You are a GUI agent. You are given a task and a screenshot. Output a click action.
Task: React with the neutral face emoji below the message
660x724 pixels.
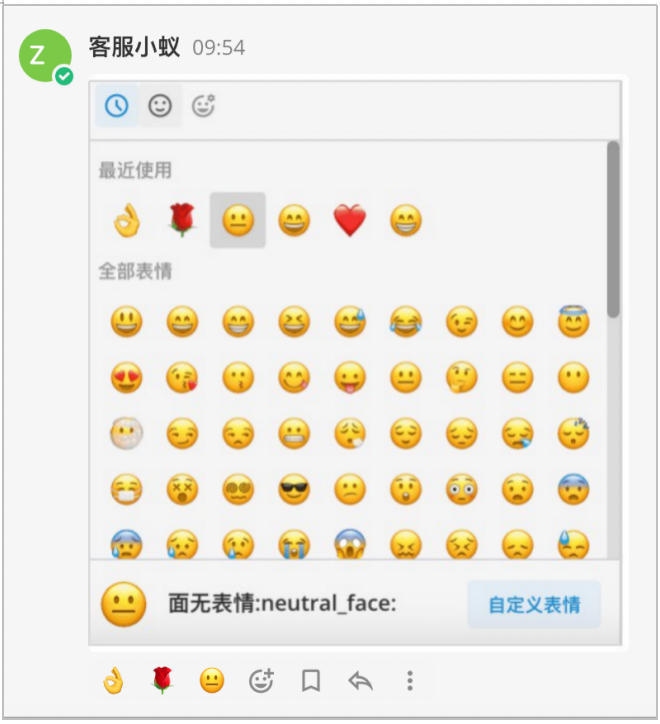pos(211,681)
